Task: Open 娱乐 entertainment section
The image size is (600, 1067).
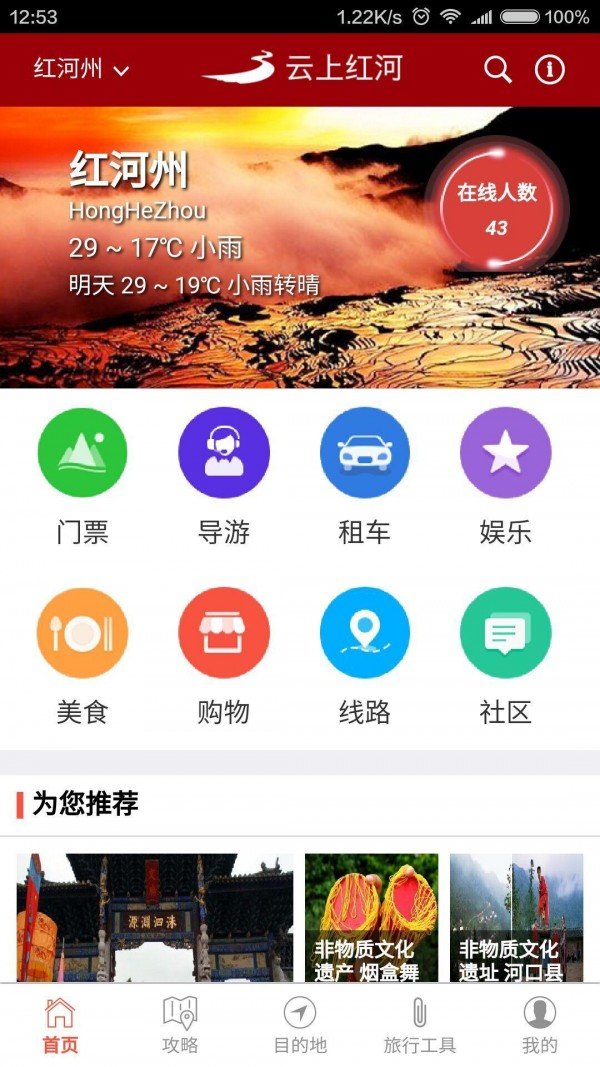Action: 505,478
